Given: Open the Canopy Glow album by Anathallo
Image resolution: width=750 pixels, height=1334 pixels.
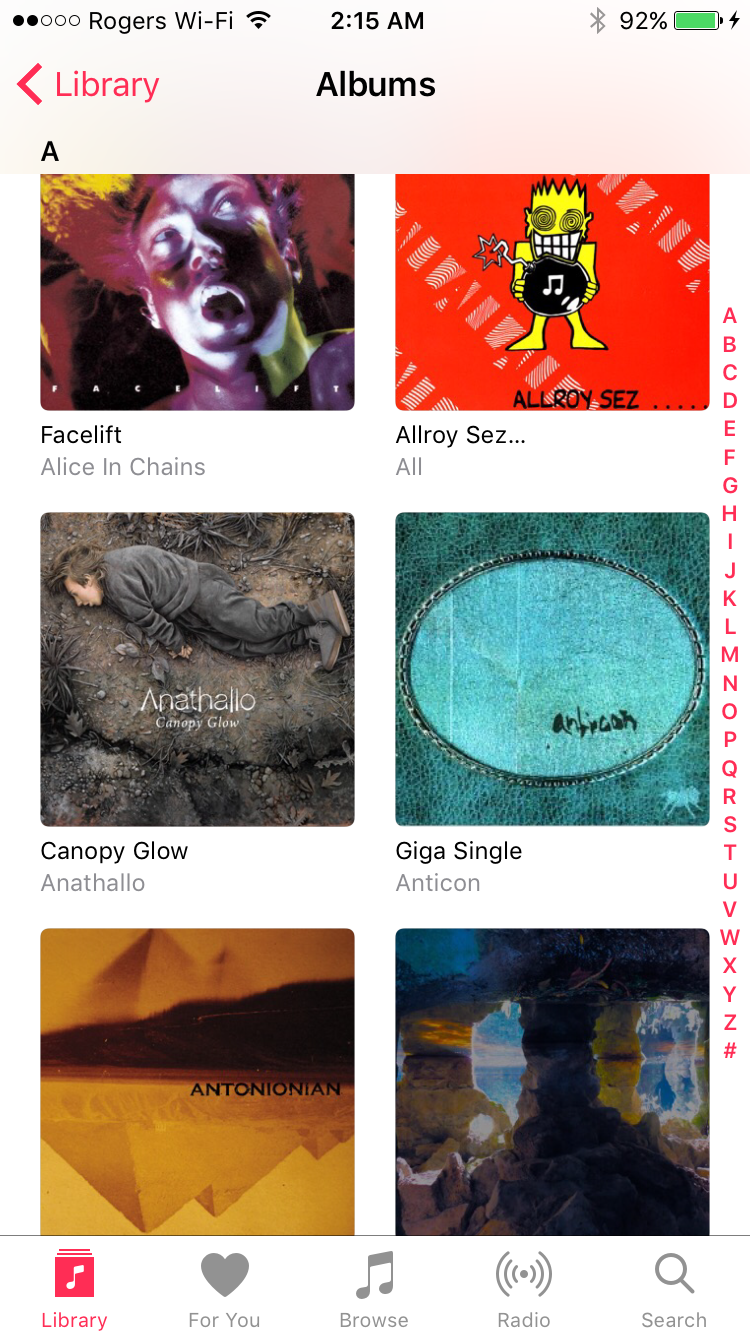Looking at the screenshot, I should (197, 669).
